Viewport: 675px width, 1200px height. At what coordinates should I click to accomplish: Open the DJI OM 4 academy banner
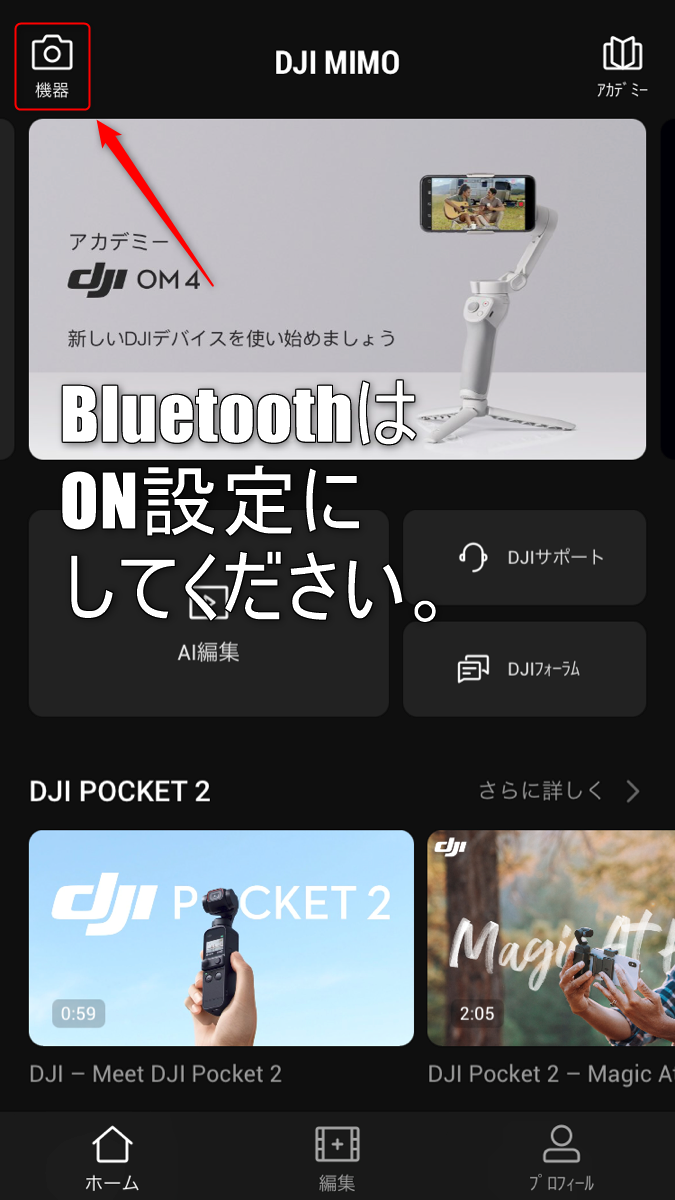(x=337, y=289)
